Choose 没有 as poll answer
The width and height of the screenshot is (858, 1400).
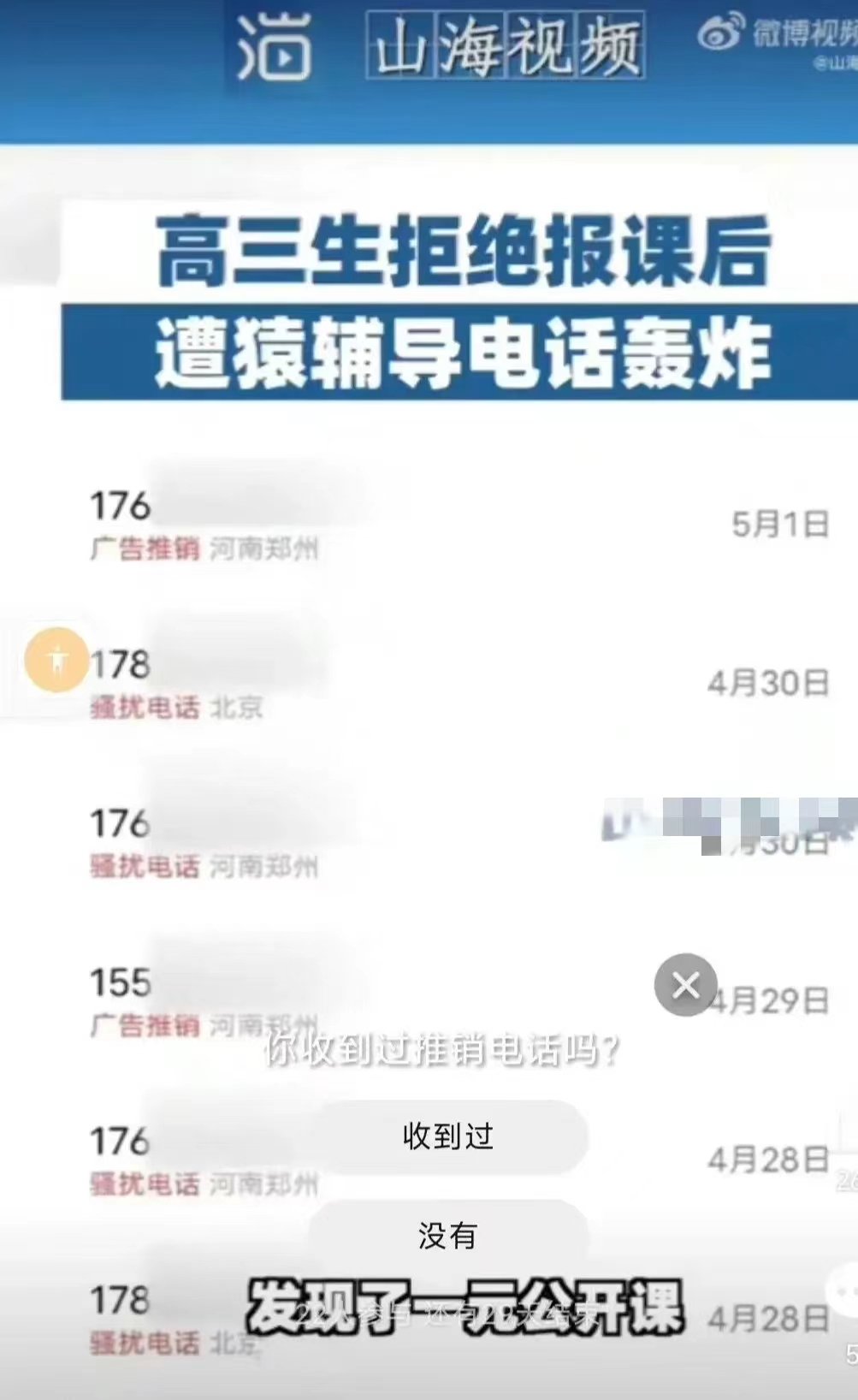point(447,1235)
